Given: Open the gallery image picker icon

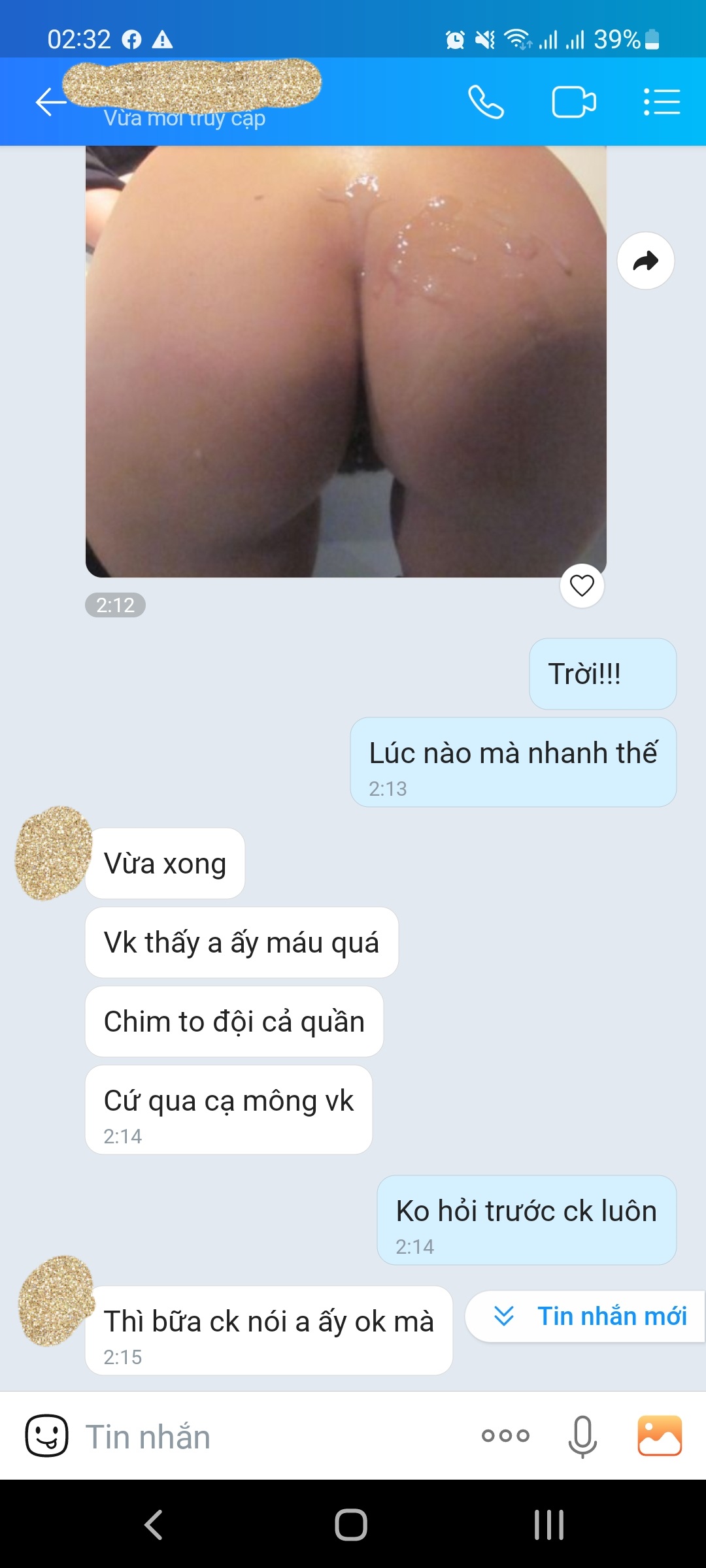Looking at the screenshot, I should [x=659, y=1436].
